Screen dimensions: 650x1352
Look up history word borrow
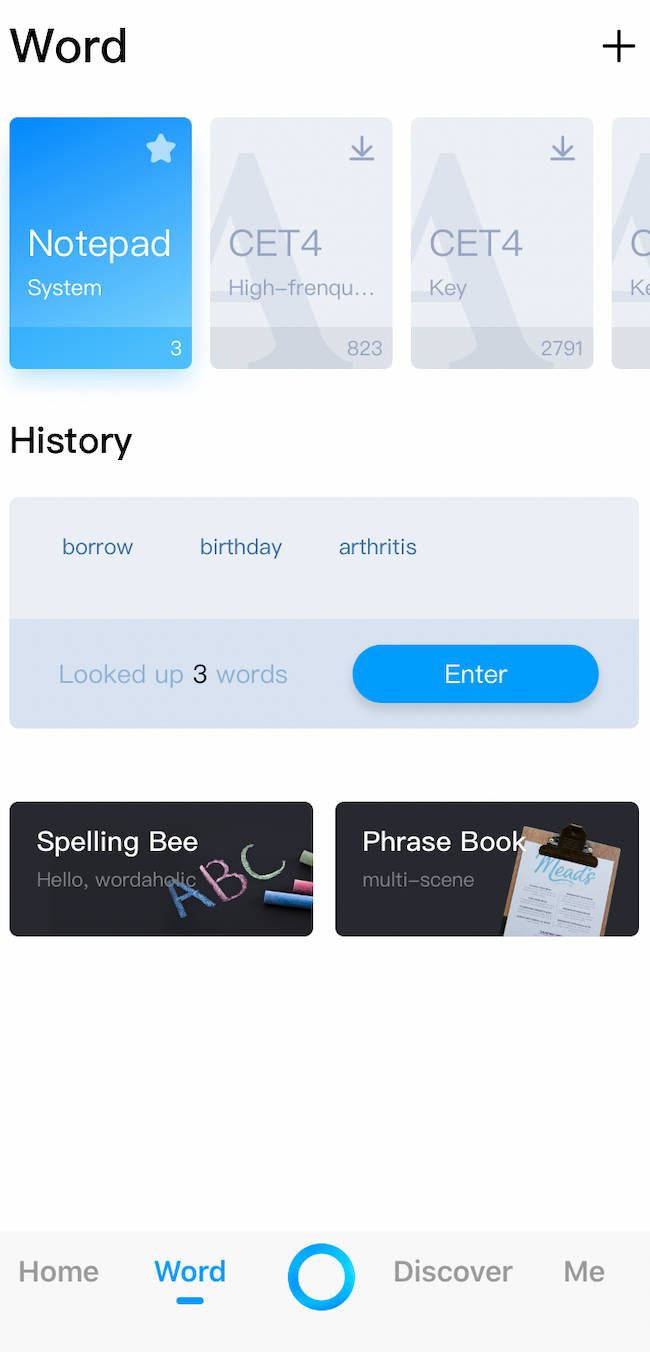97,547
